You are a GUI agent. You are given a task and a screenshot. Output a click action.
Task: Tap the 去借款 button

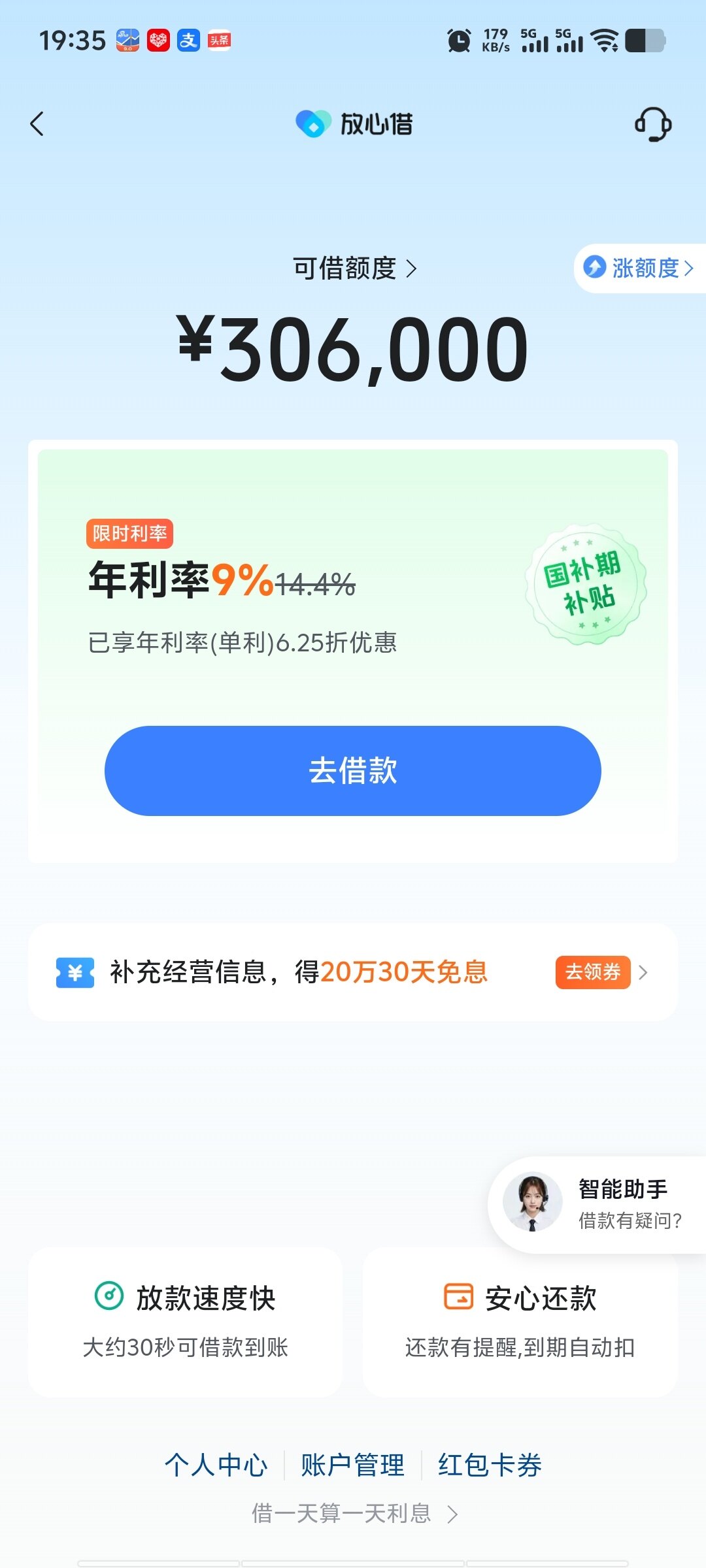point(353,770)
